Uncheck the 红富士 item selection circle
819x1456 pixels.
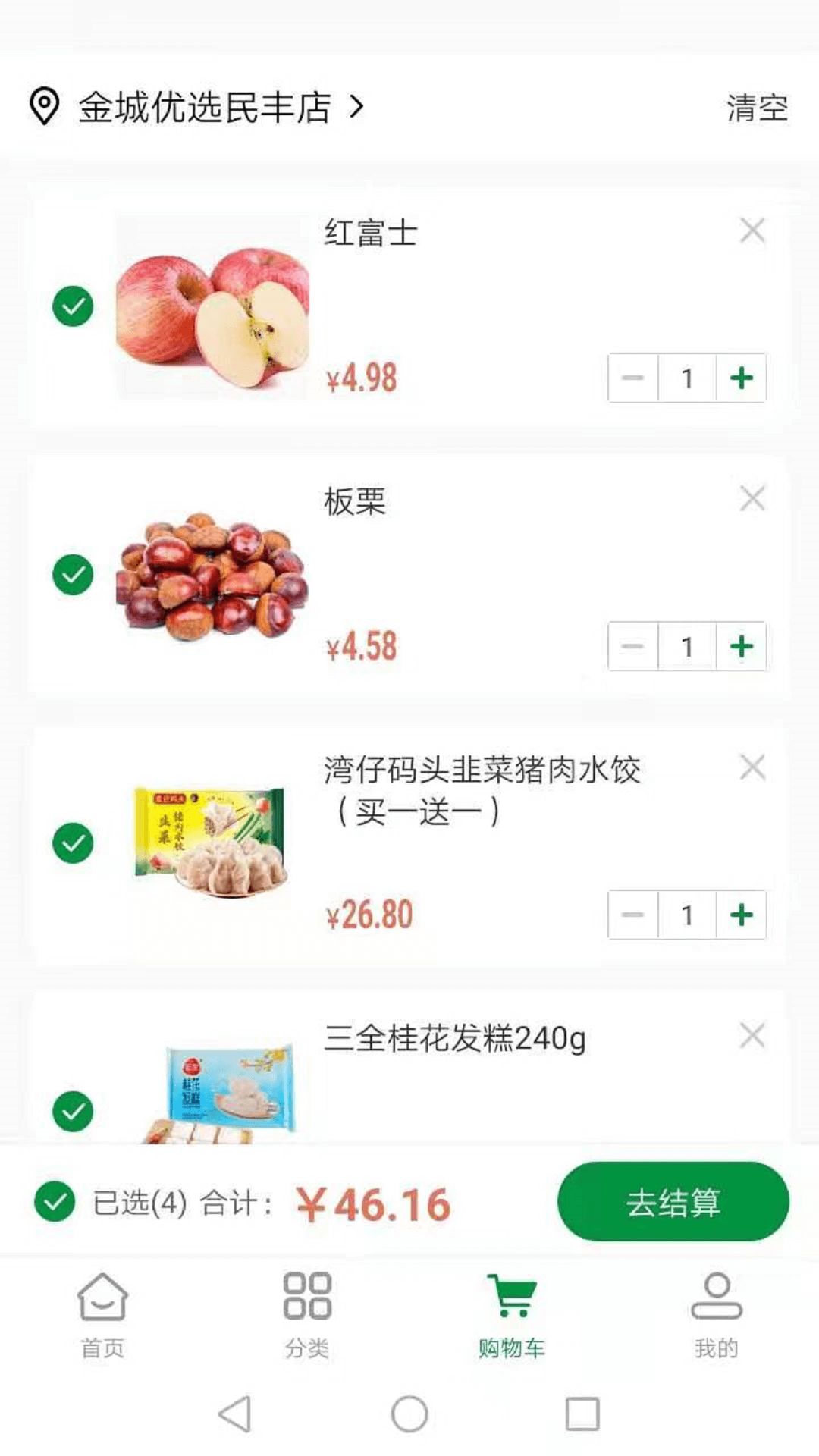[74, 307]
